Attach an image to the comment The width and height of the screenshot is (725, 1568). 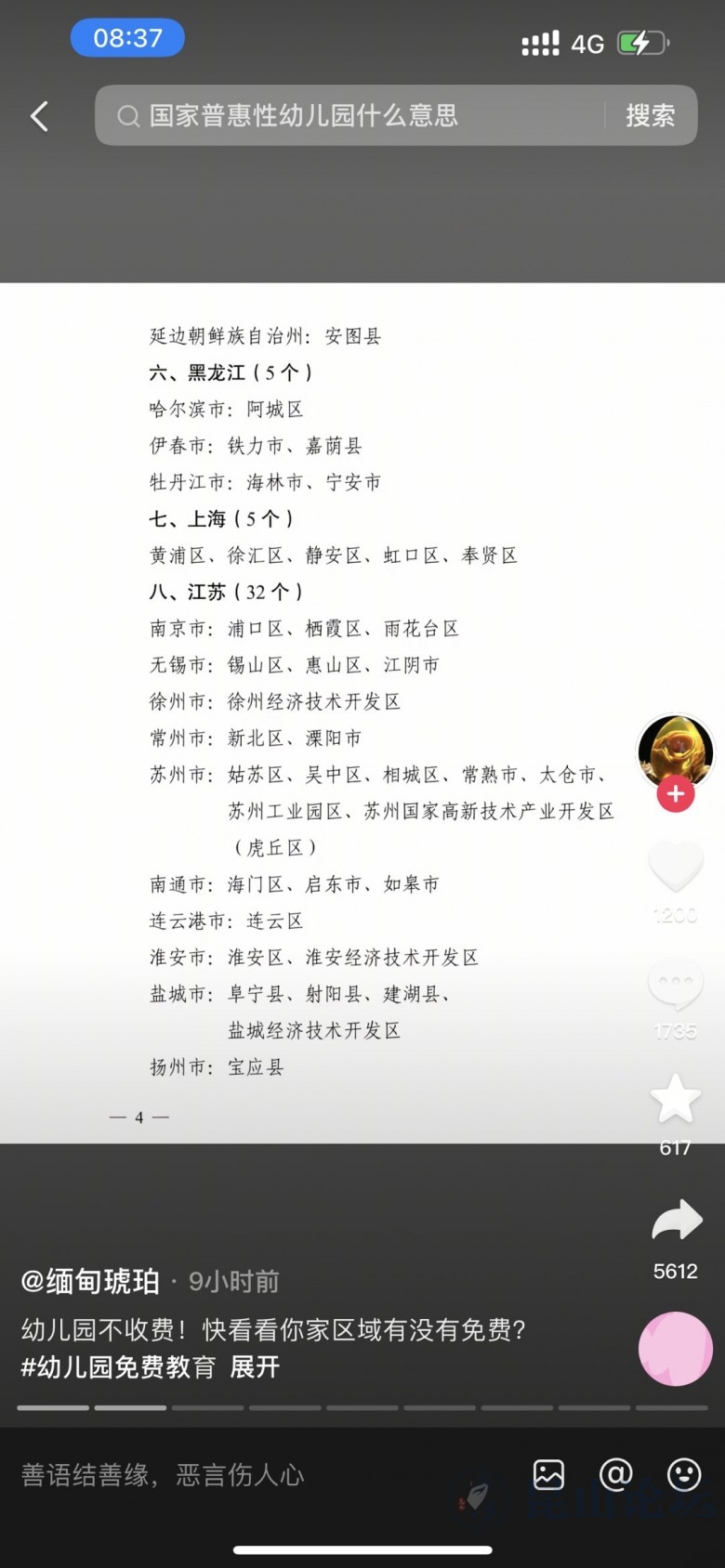pos(548,1474)
